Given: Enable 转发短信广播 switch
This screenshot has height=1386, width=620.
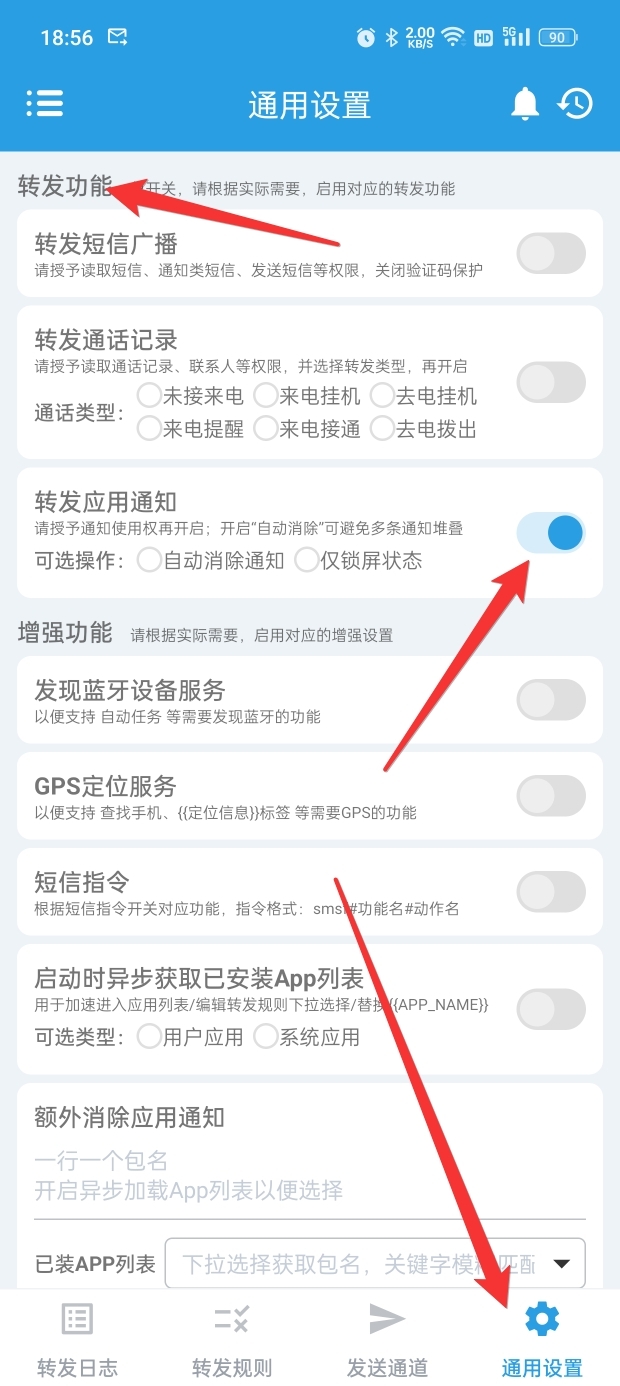Looking at the screenshot, I should (551, 254).
